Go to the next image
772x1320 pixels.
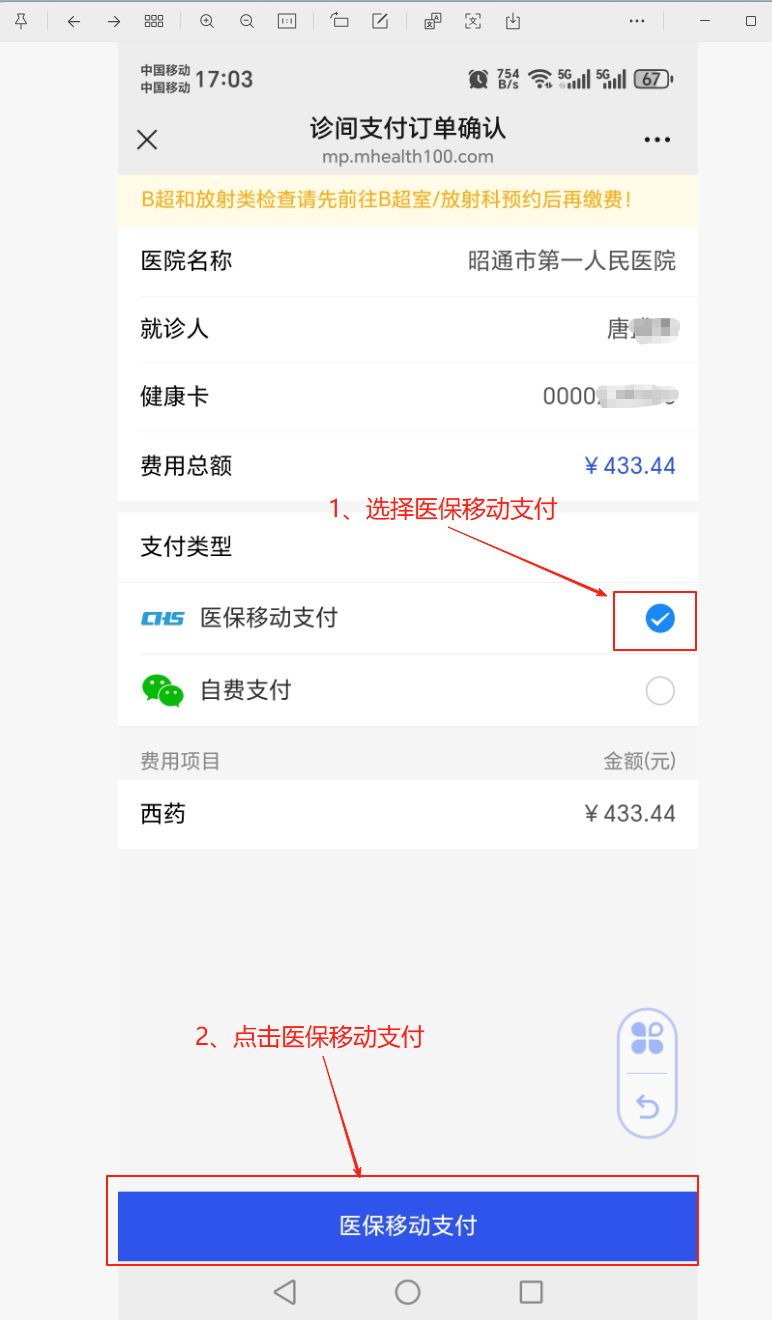point(114,21)
